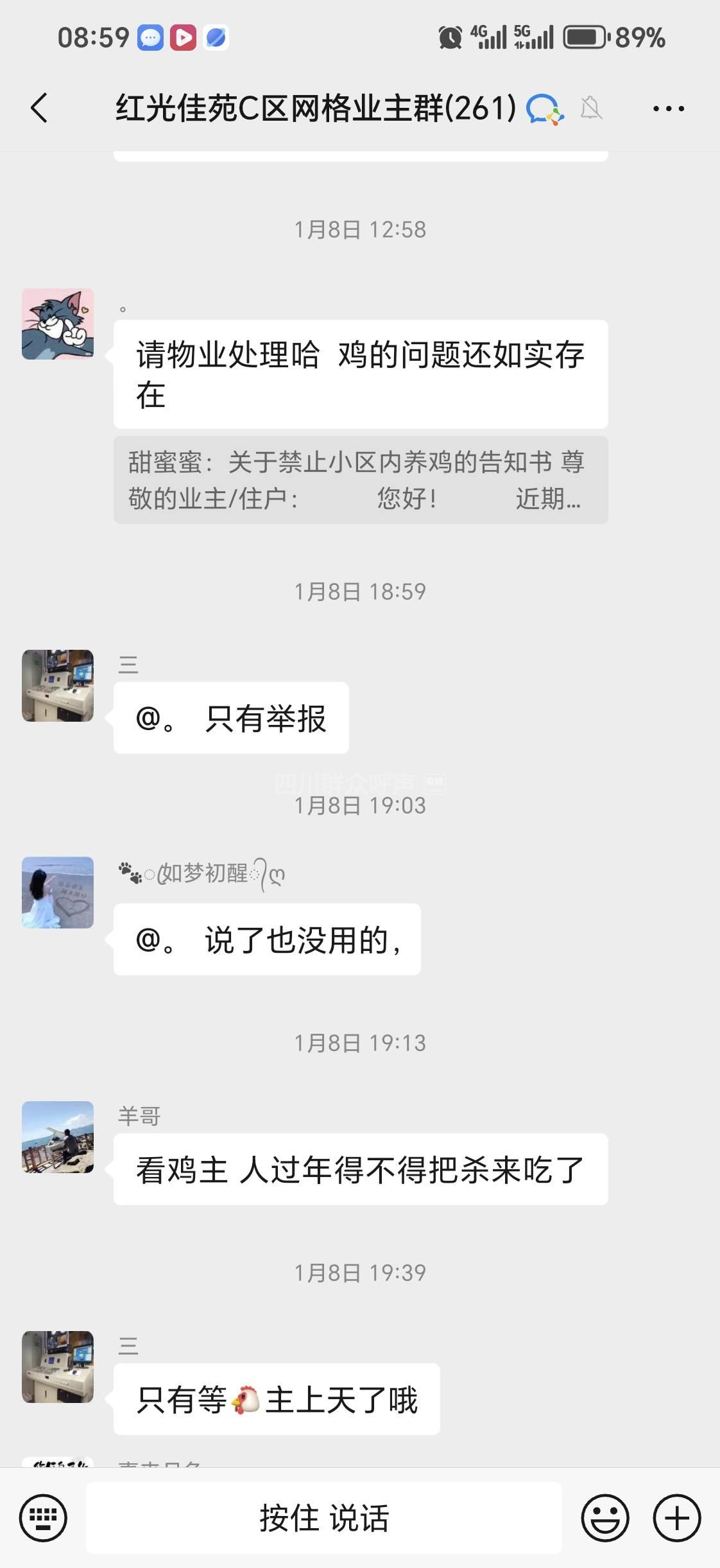Switch to keyboard text input

(43, 1518)
